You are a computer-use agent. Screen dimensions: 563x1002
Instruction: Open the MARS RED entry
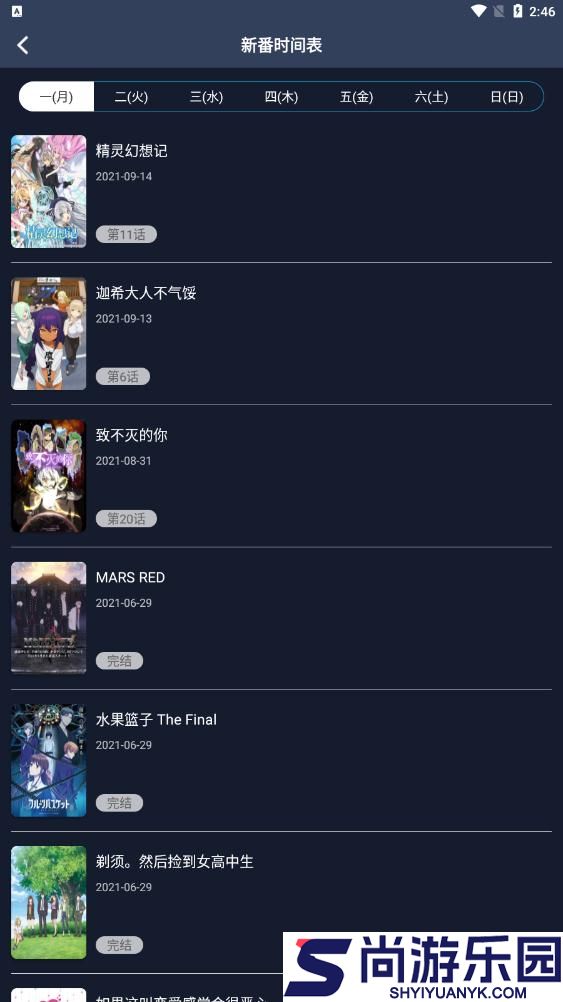pos(281,618)
